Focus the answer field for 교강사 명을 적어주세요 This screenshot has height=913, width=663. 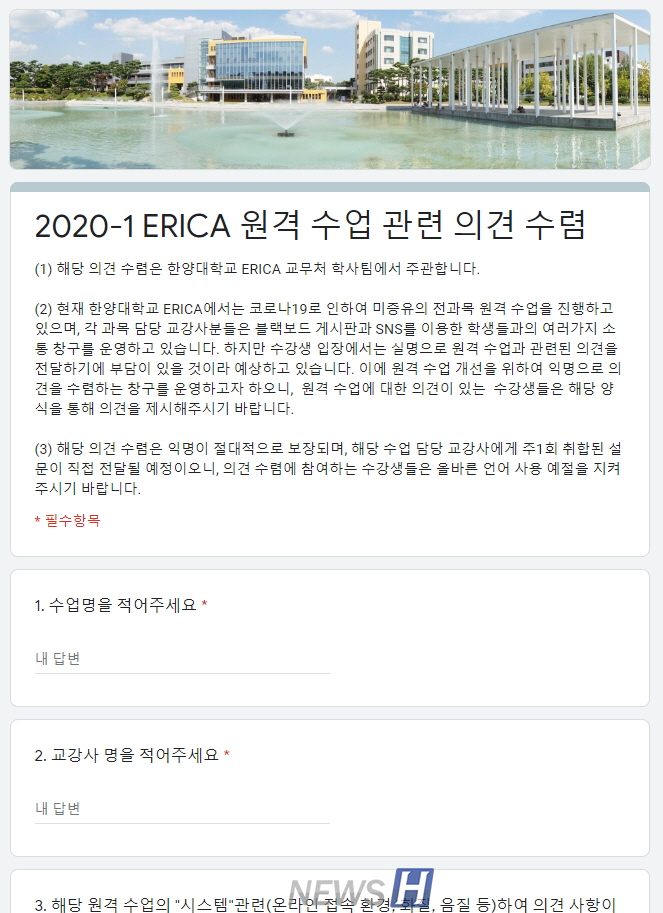(x=181, y=808)
